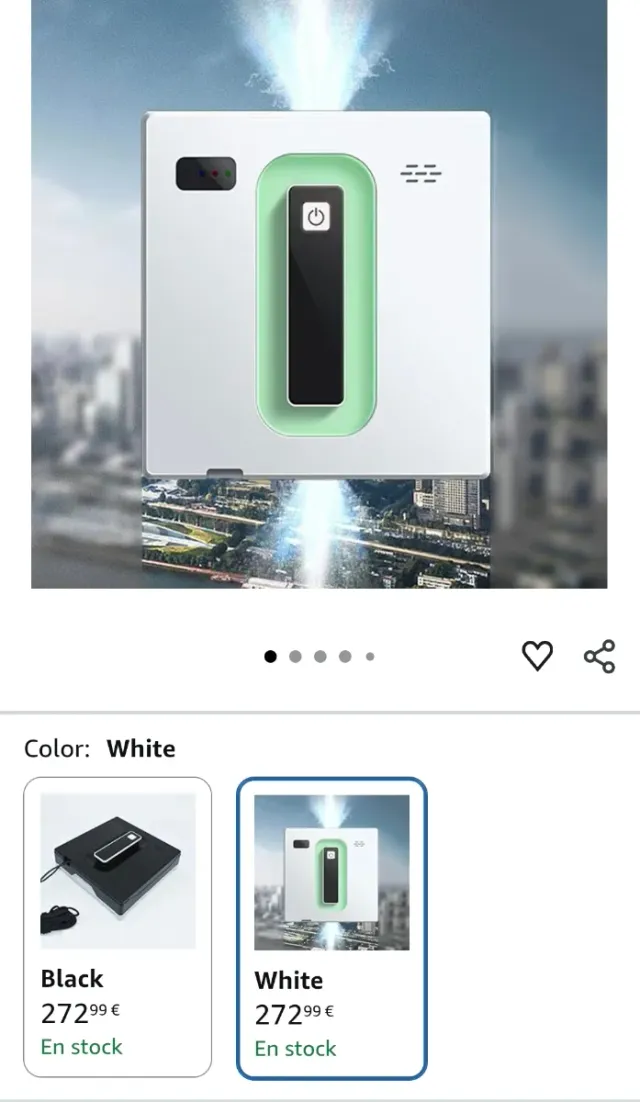Open the main product image

(x=319, y=294)
